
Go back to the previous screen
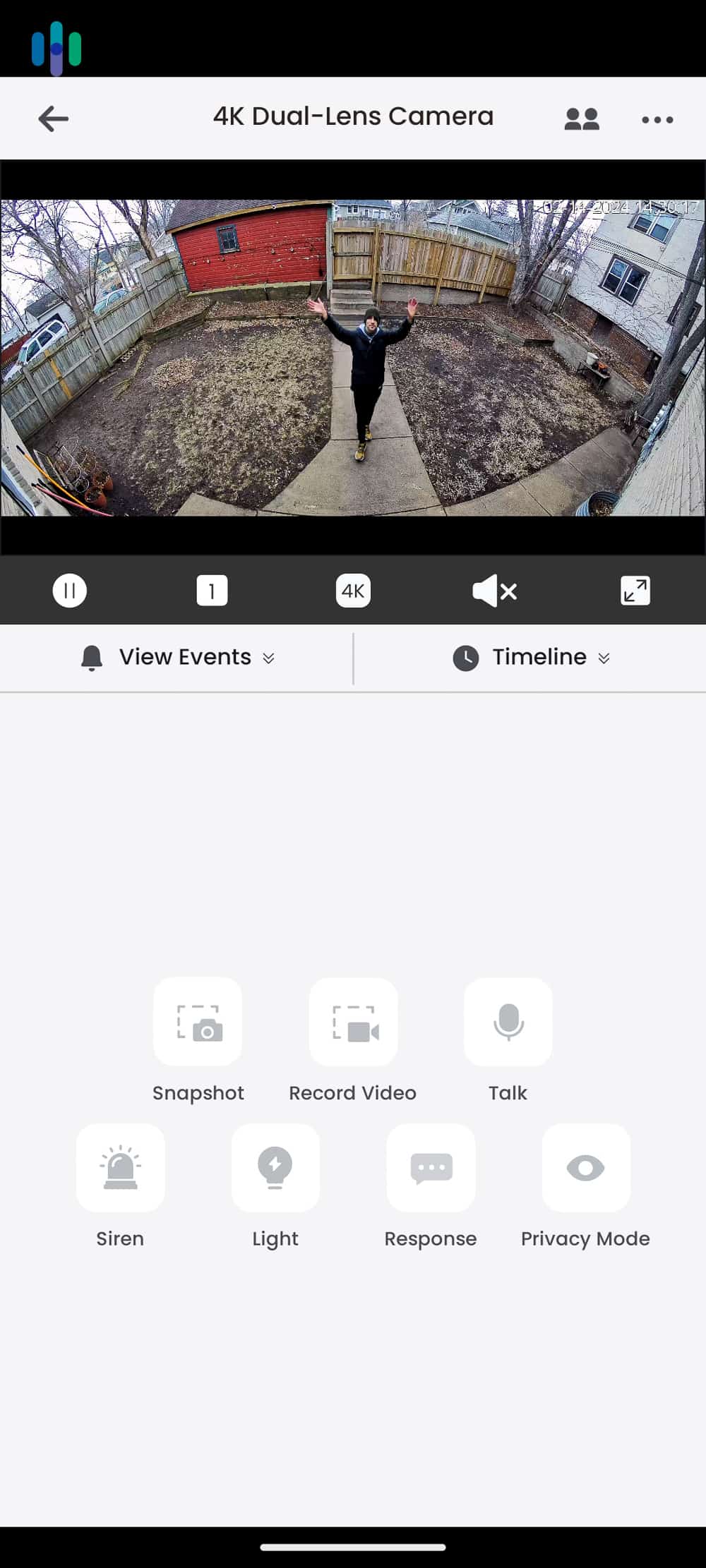52,118
